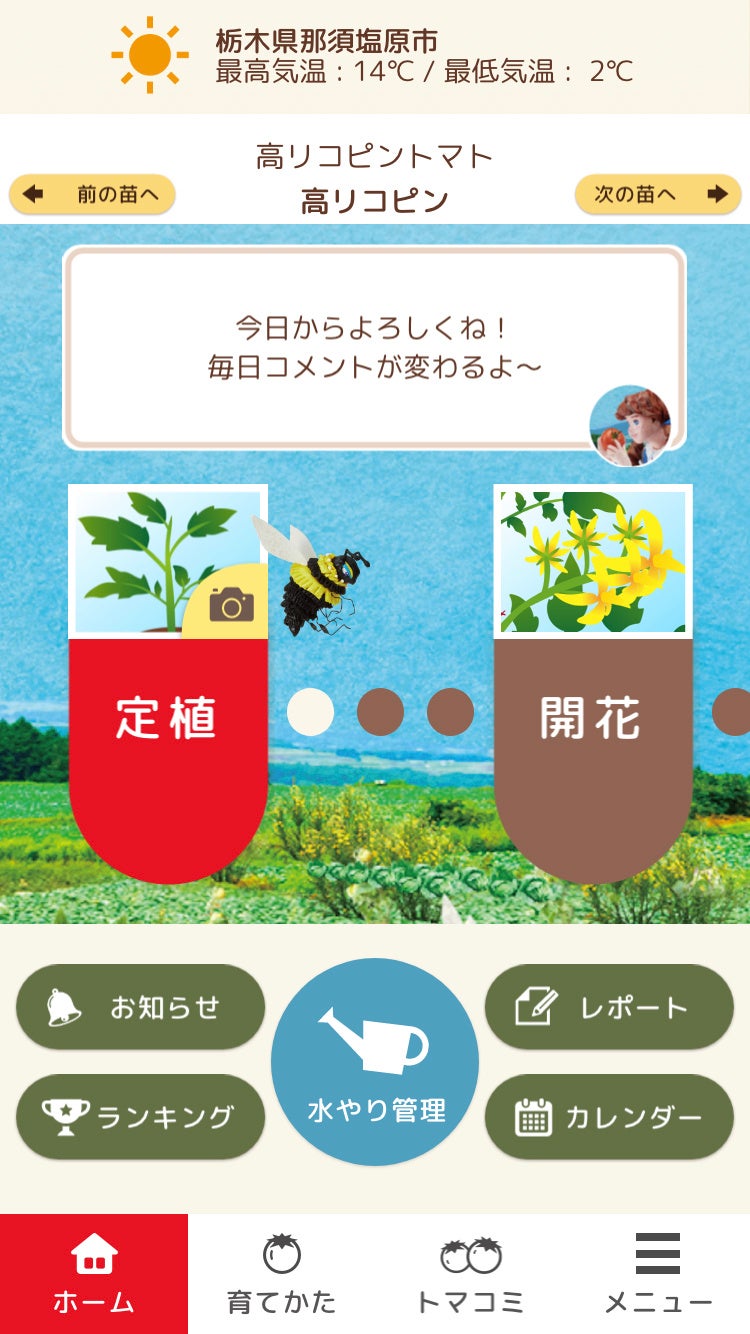Open お知らせ notifications
The image size is (750, 1334).
click(140, 1007)
